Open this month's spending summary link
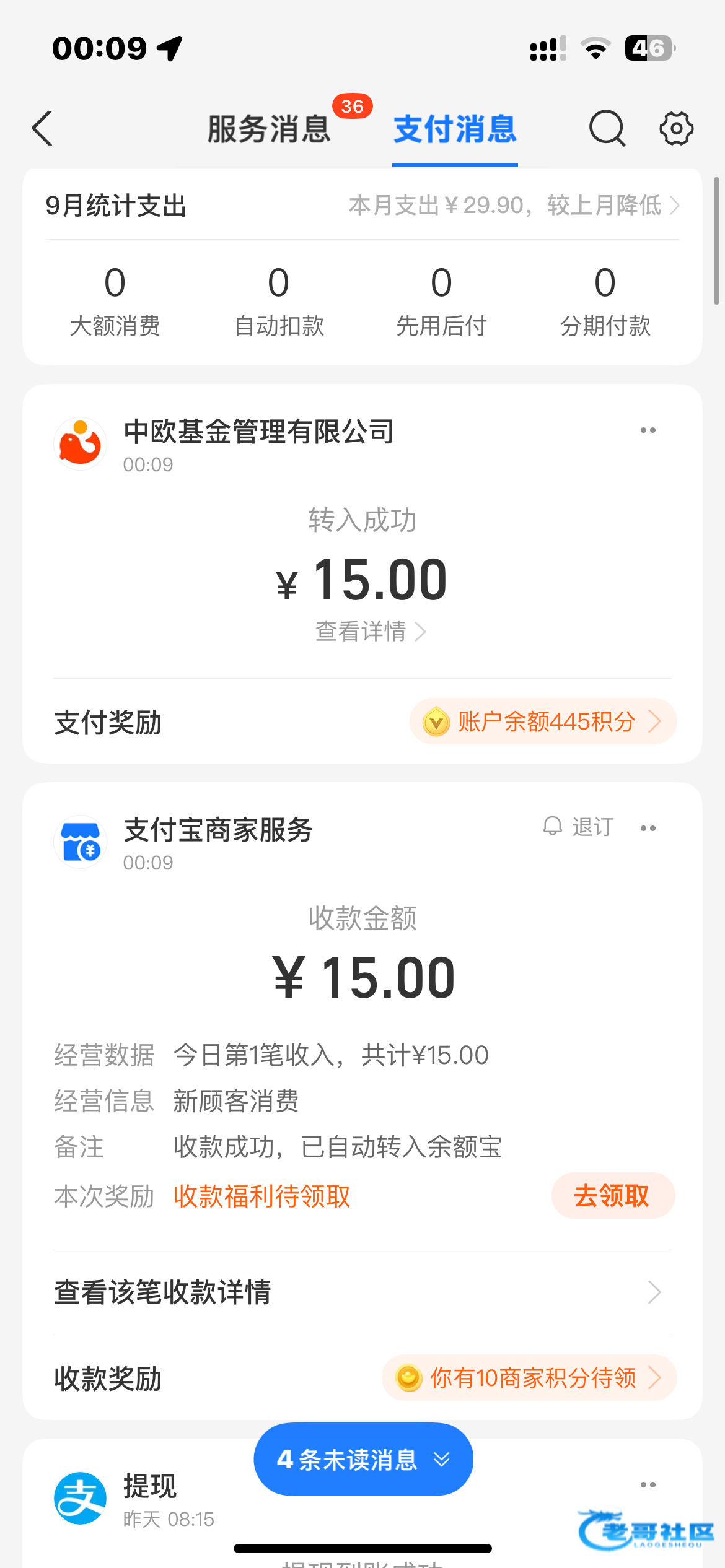This screenshot has width=725, height=1568. (x=514, y=206)
